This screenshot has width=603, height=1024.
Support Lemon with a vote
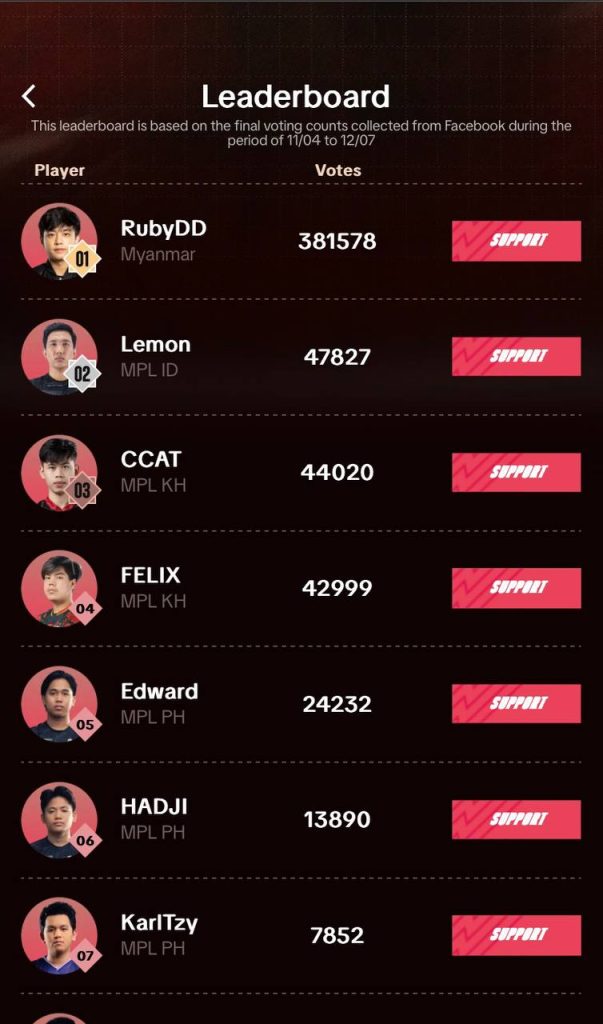point(516,356)
